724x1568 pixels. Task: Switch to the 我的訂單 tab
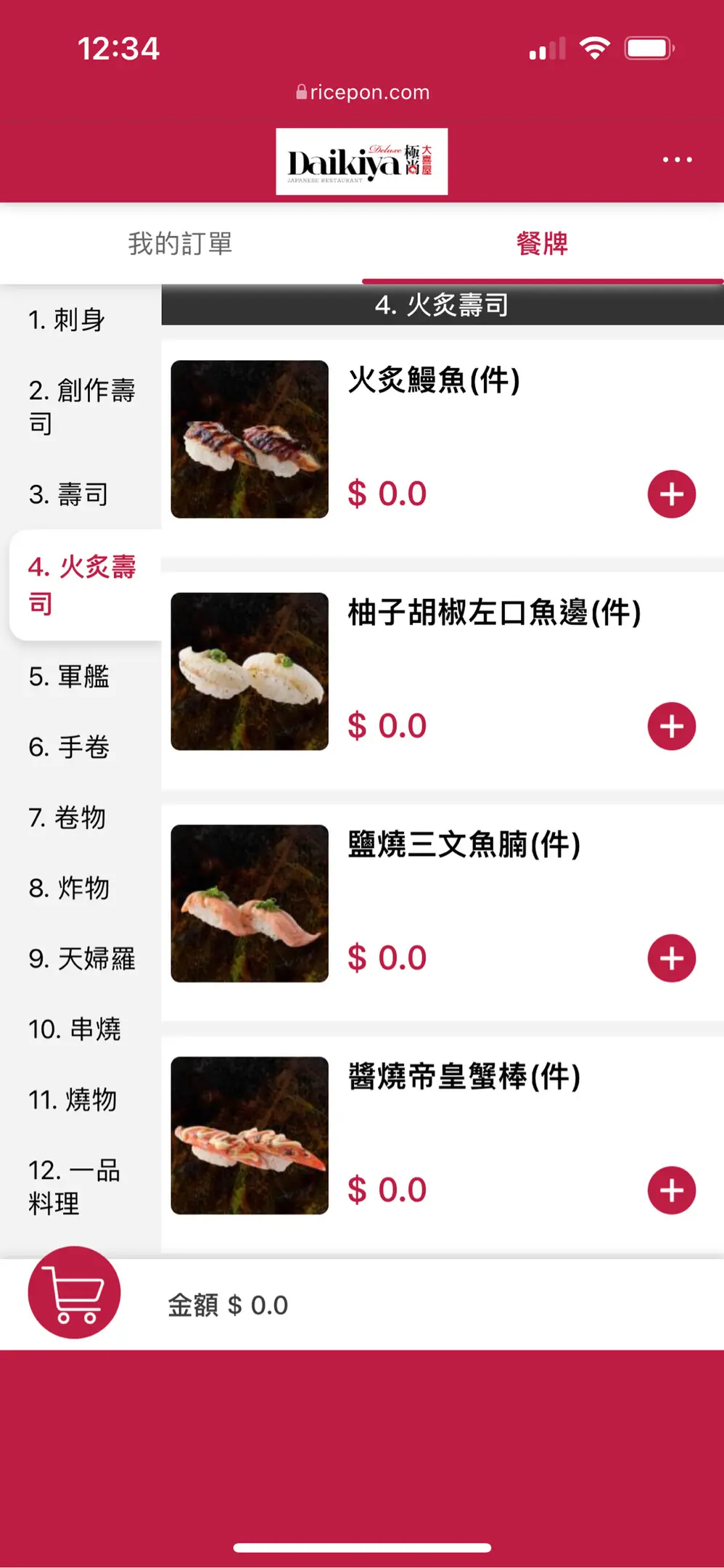[x=181, y=244]
